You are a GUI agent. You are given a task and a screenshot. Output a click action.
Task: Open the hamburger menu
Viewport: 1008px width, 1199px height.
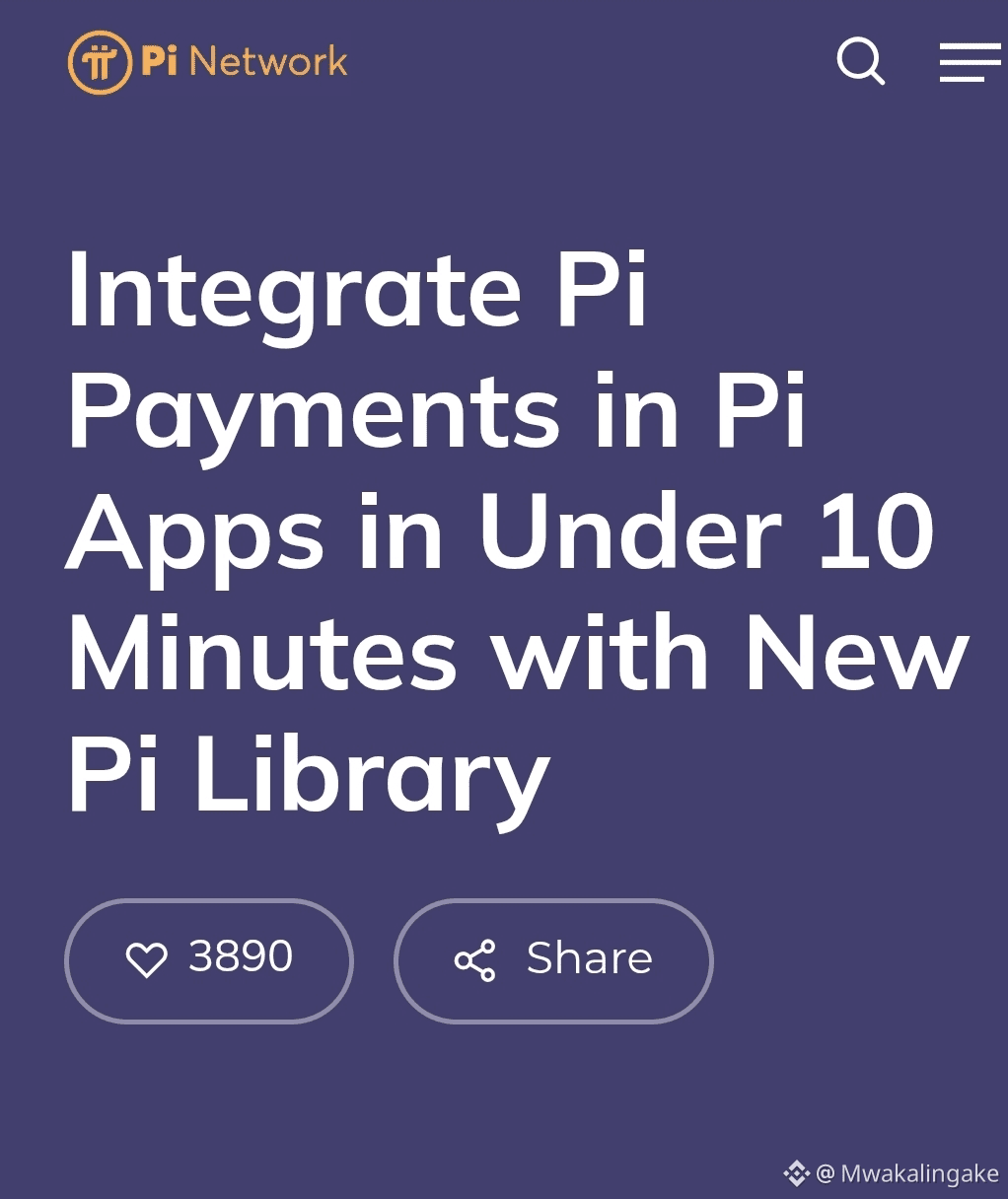(970, 62)
